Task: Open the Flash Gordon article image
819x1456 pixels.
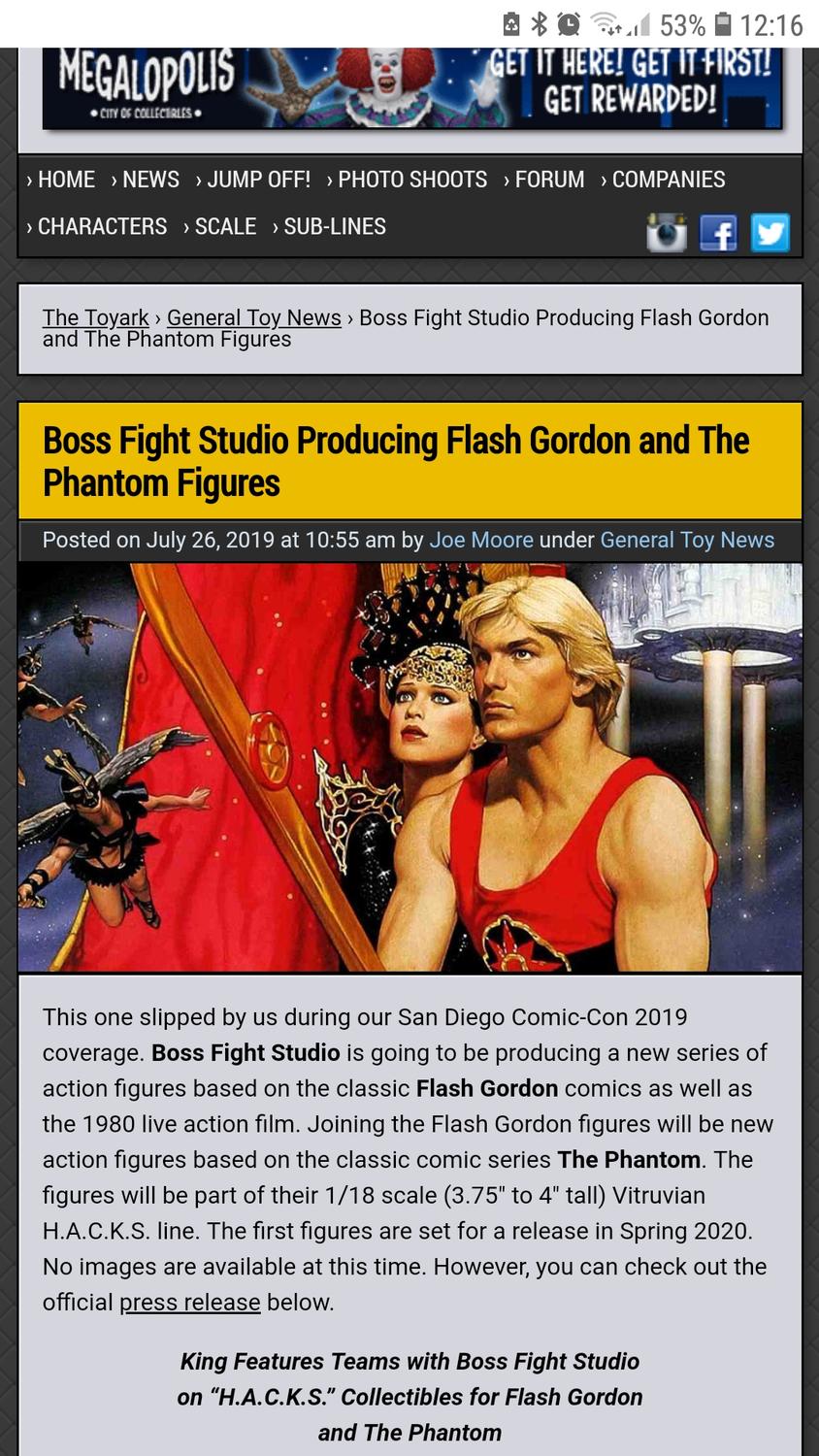Action: (409, 767)
